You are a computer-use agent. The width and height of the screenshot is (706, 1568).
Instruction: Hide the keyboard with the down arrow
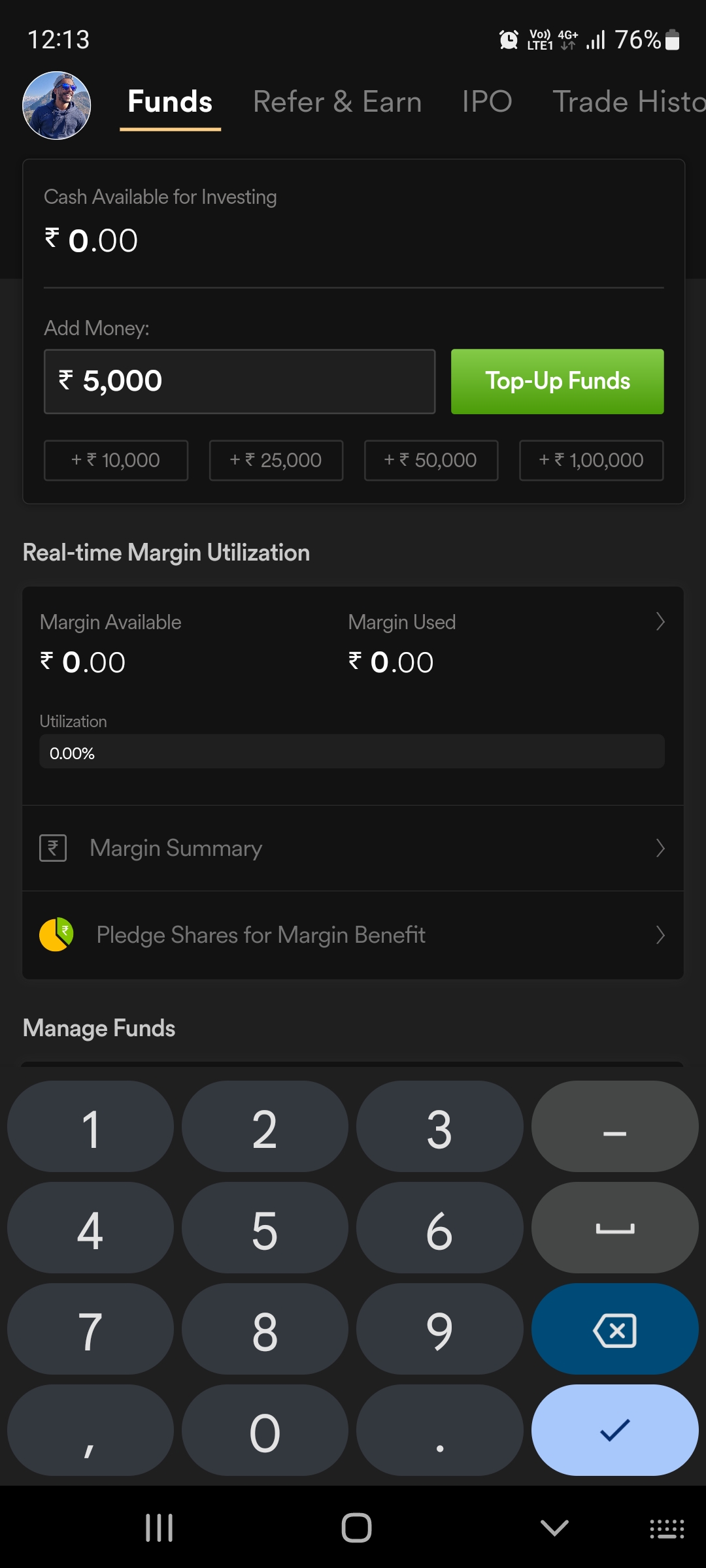(554, 1528)
